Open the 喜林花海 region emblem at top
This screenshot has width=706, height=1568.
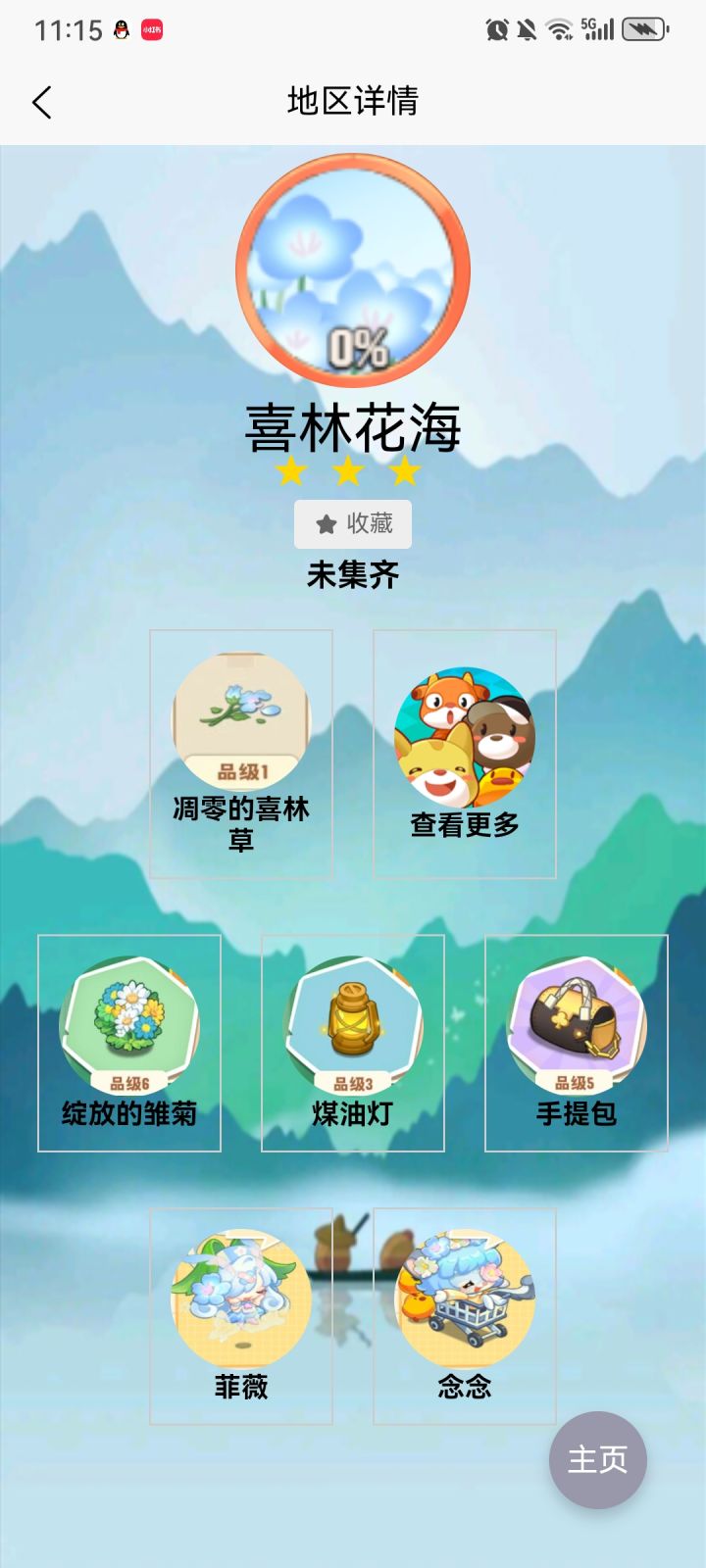352,272
